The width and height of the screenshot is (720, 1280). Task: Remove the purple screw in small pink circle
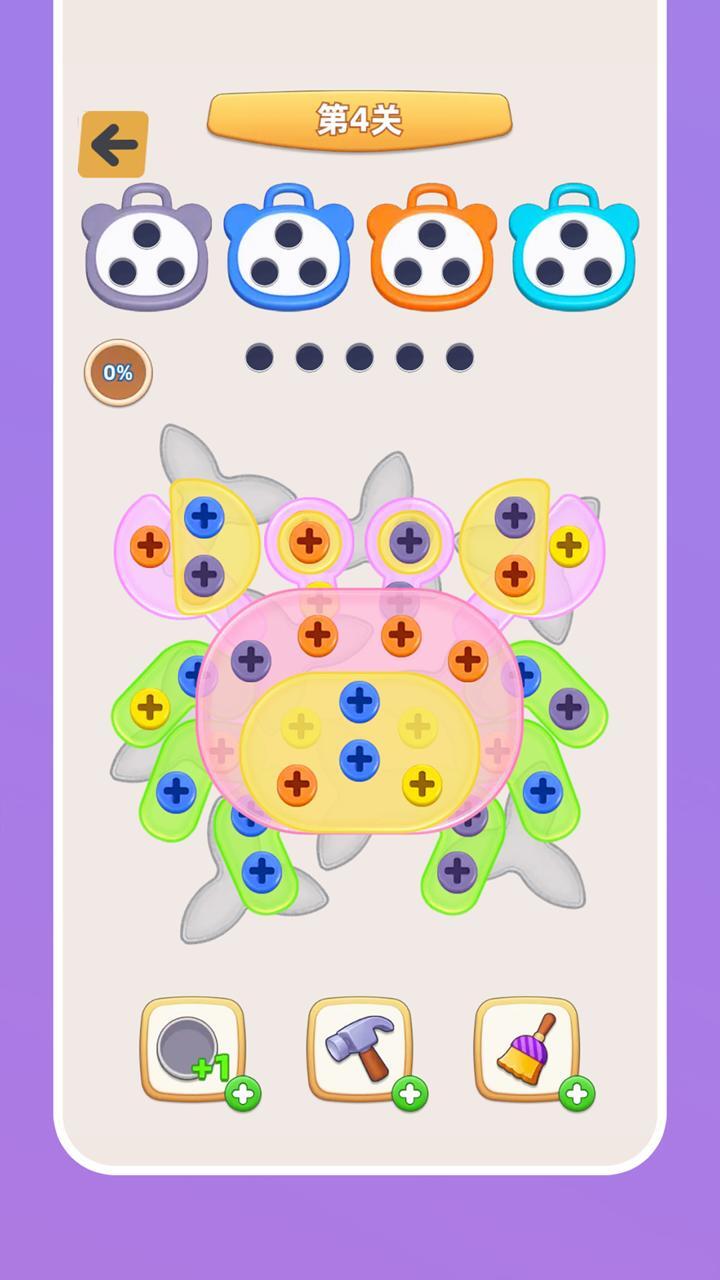point(409,541)
